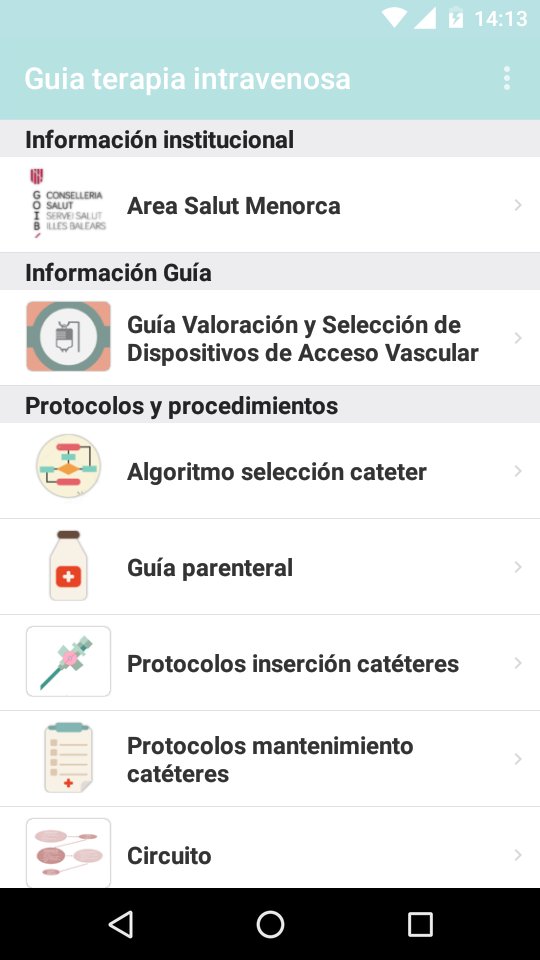Select Guía parenteral
Image resolution: width=540 pixels, height=960 pixels.
270,567
